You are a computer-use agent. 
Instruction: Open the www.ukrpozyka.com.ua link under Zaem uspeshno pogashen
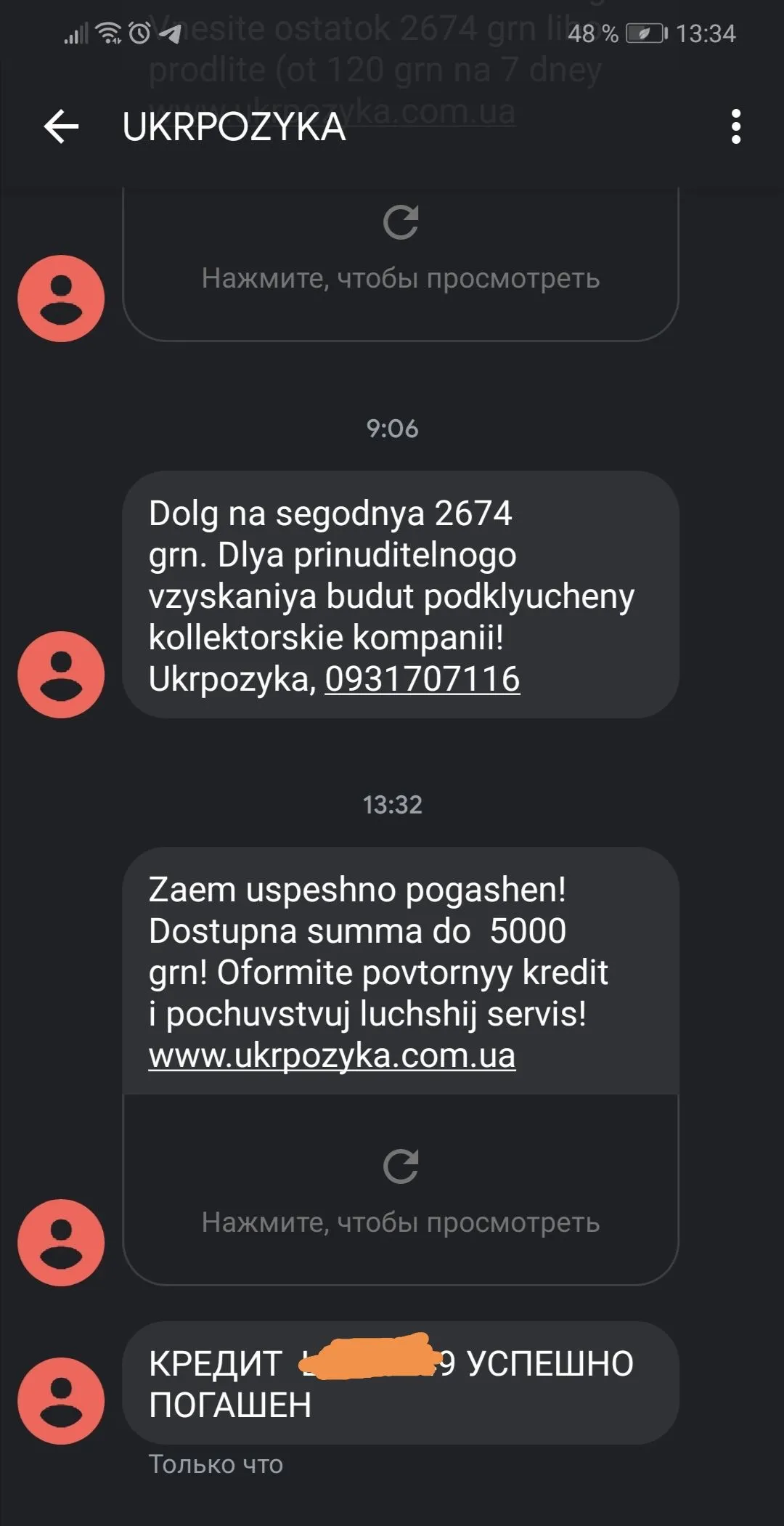click(x=332, y=1056)
